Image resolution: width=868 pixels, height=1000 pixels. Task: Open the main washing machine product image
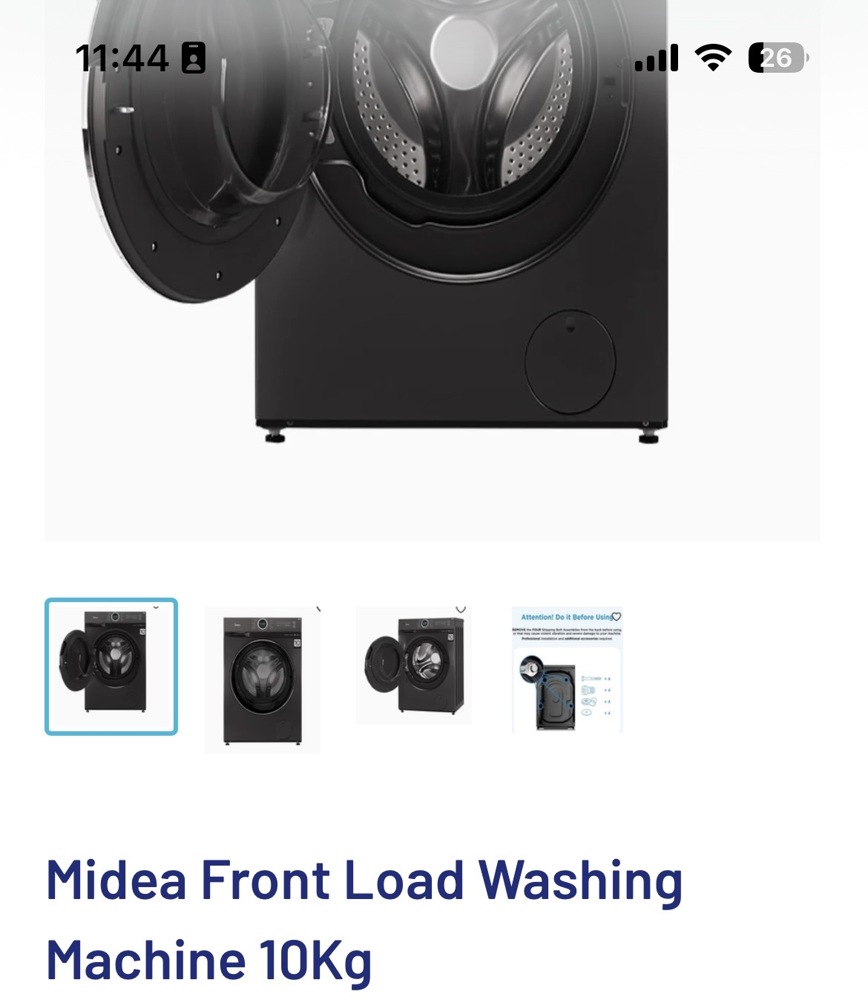point(432,270)
